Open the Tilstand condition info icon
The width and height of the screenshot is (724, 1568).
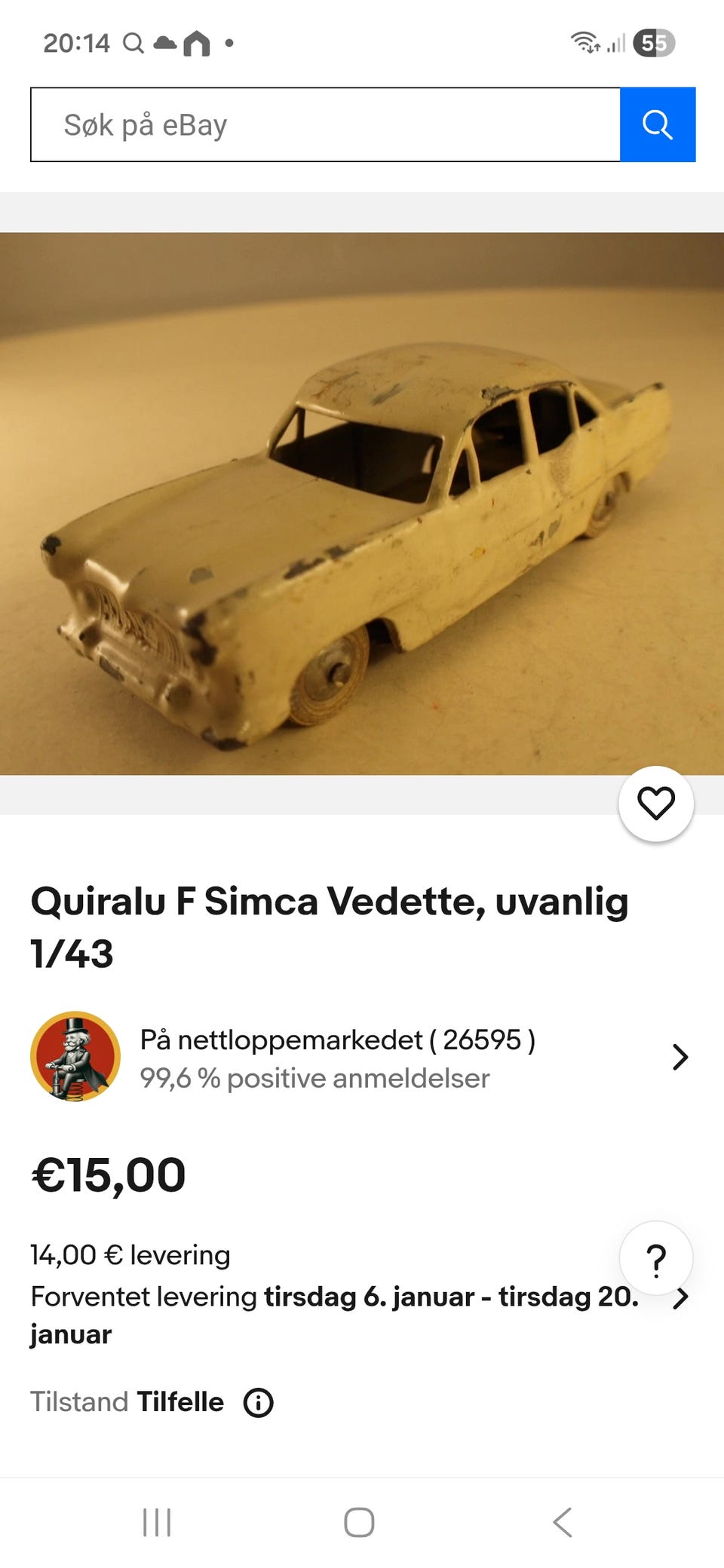pyautogui.click(x=258, y=1402)
